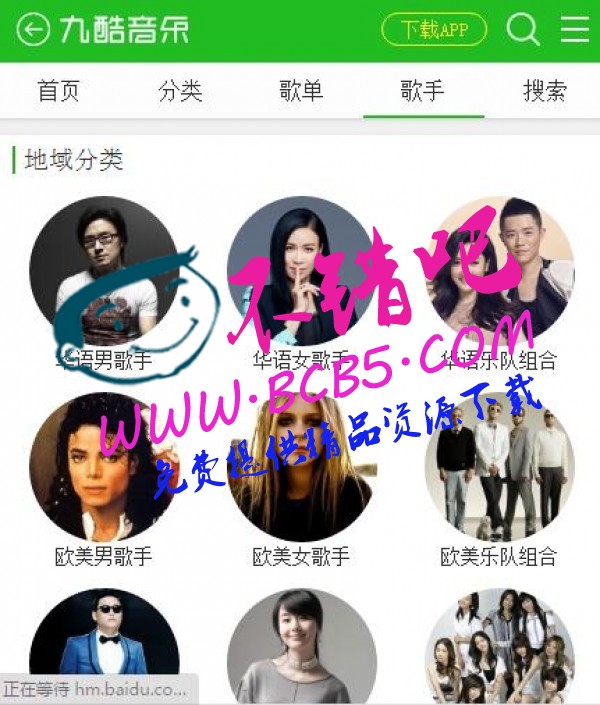This screenshot has width=600, height=705.
Task: Open the 华语乐队组合 category
Action: (499, 272)
